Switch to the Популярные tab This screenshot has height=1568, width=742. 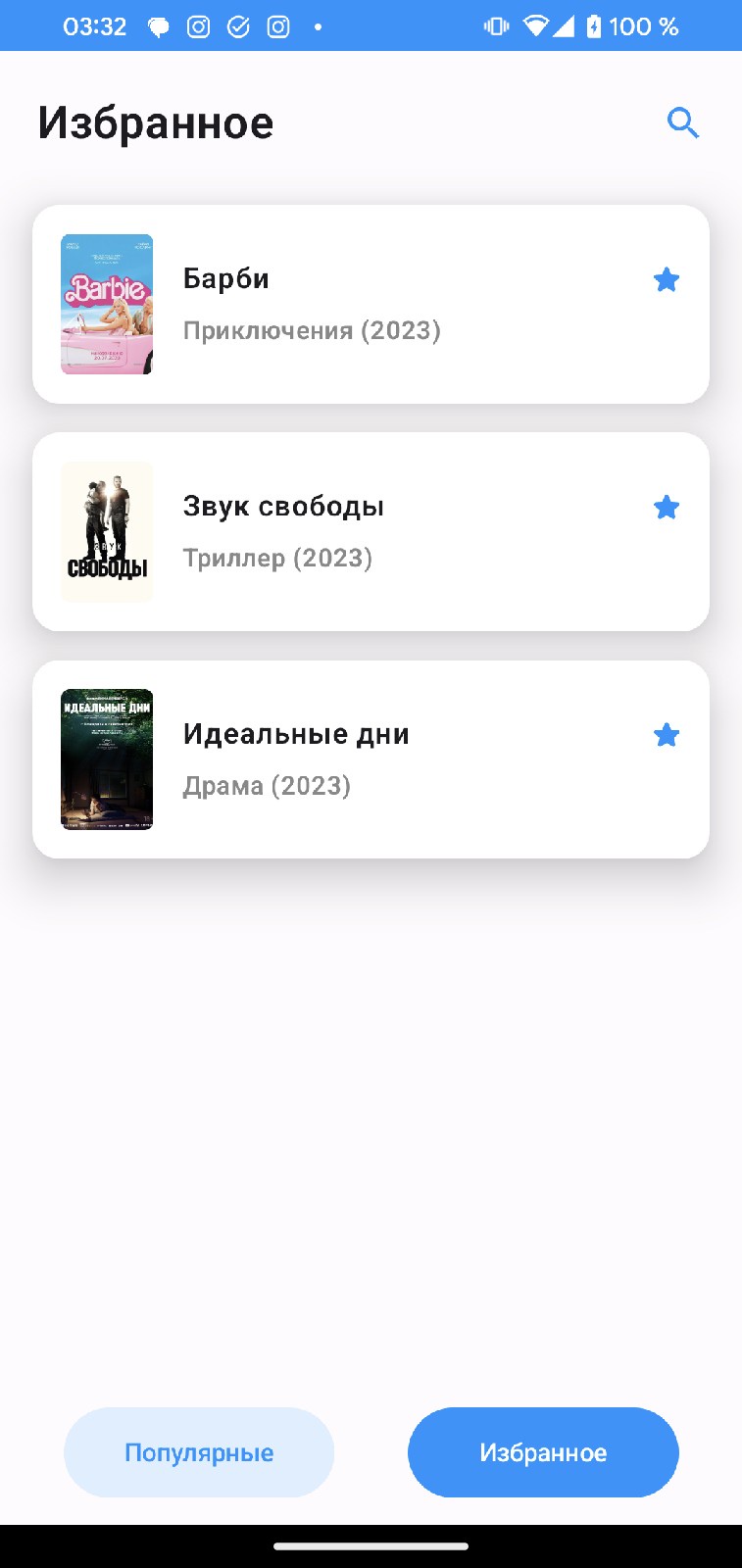(x=199, y=1452)
